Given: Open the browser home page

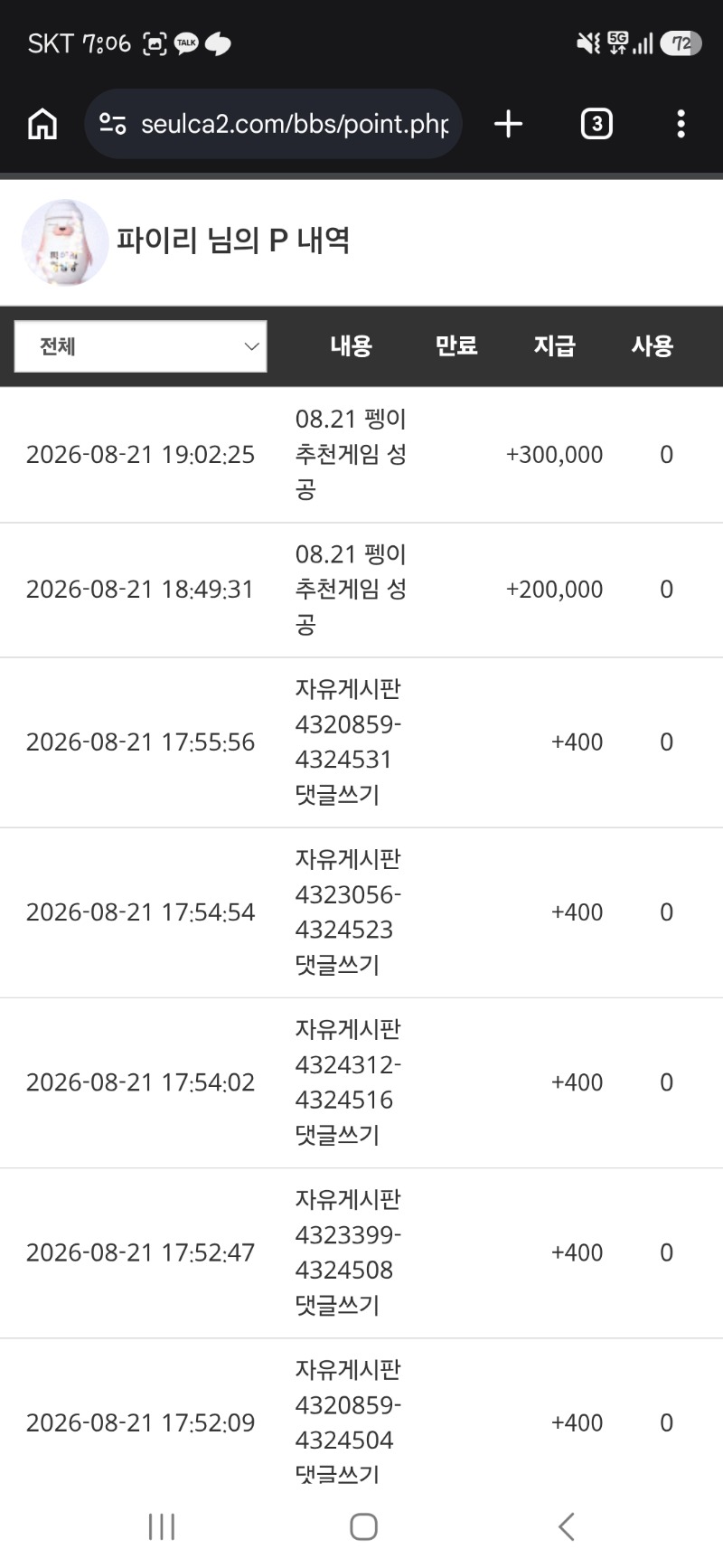Looking at the screenshot, I should point(42,124).
